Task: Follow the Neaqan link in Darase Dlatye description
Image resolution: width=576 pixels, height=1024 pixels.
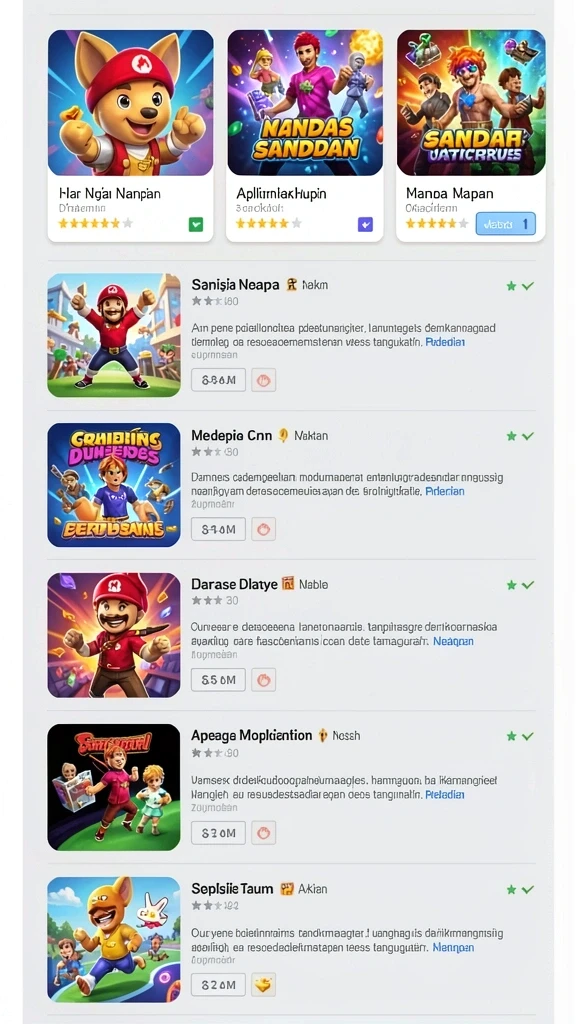Action: coord(454,641)
